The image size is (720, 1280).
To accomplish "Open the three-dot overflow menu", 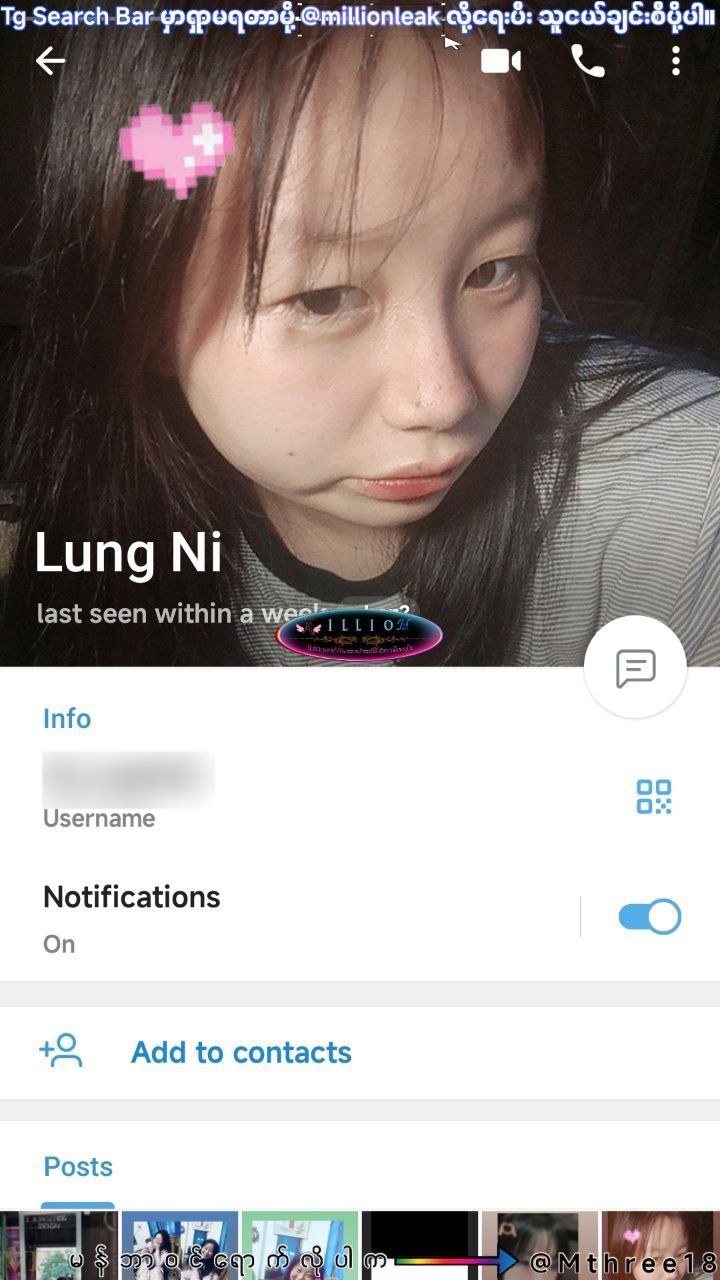I will point(676,62).
